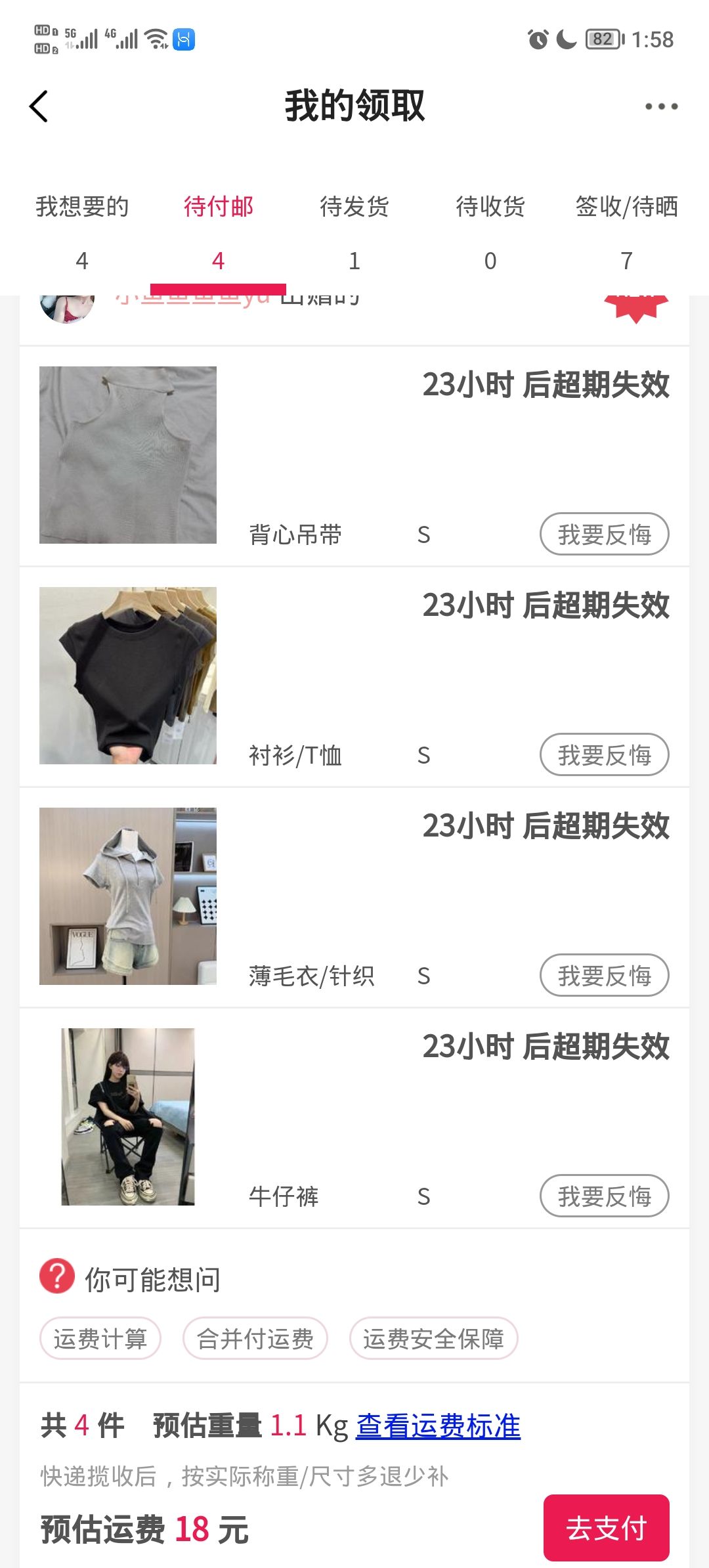Select the 合并付运费 question chip
Image resolution: width=709 pixels, height=1568 pixels.
(255, 1338)
